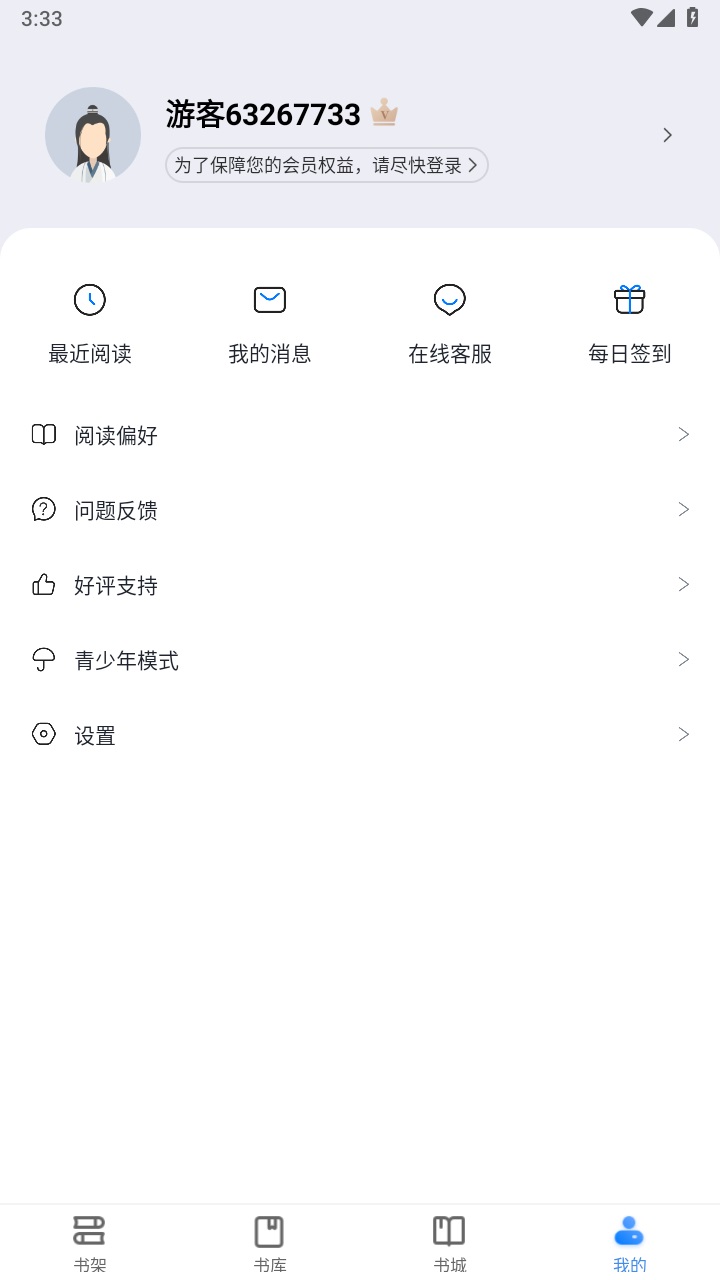Click the 青少年模式 umbrella icon
720x1280 pixels.
(x=42, y=659)
